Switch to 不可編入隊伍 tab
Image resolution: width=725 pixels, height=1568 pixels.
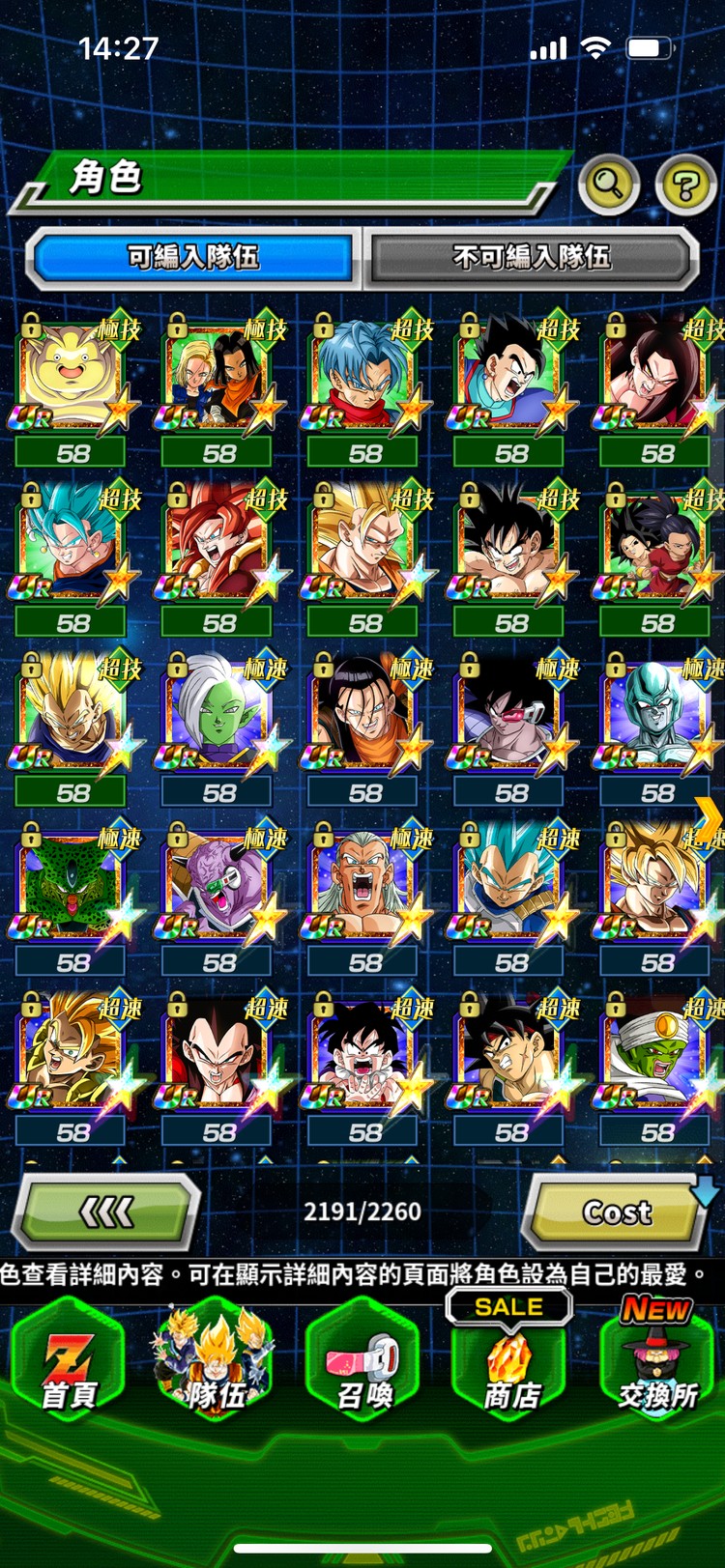[531, 257]
